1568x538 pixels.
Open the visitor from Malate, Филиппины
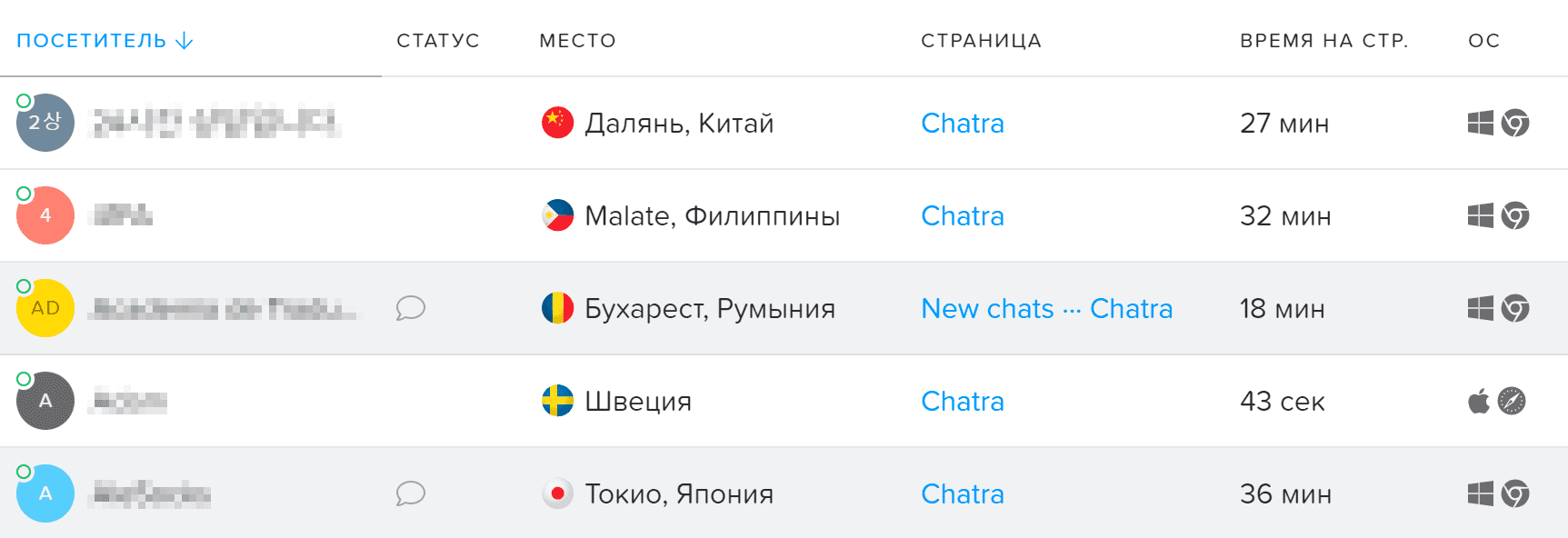tap(123, 215)
